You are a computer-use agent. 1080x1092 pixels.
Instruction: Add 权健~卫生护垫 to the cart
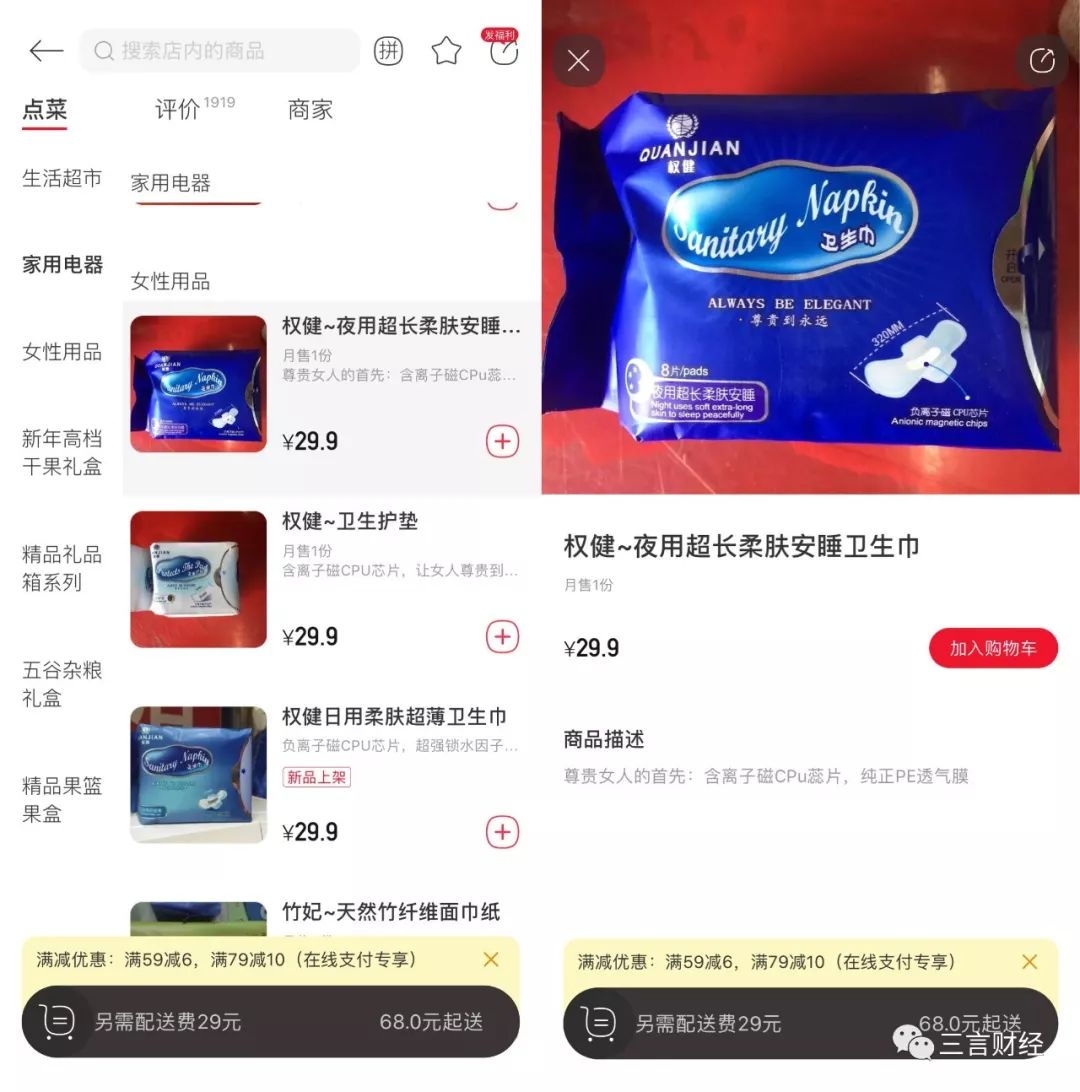(502, 637)
